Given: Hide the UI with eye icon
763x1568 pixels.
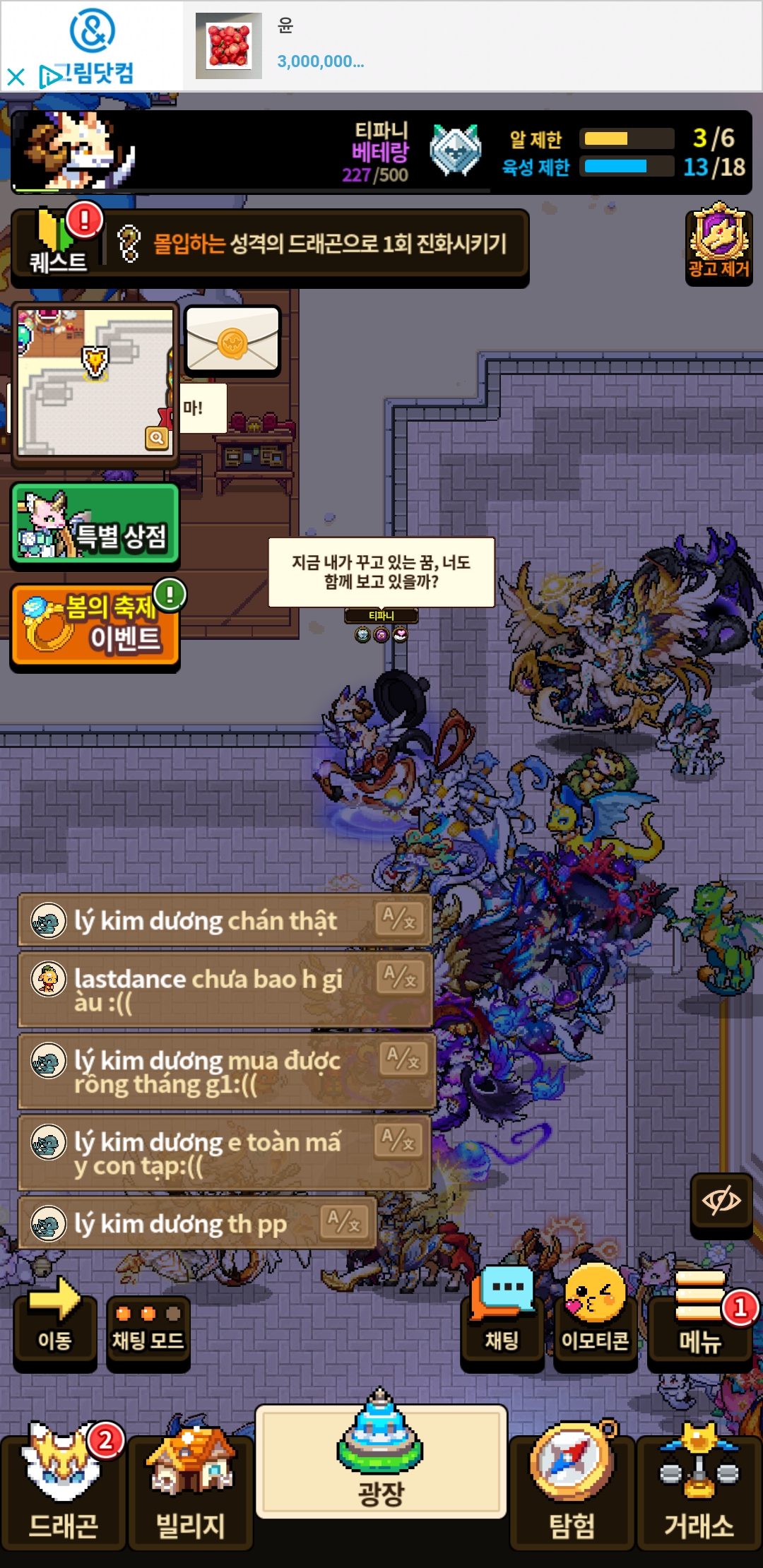Looking at the screenshot, I should point(721,1203).
